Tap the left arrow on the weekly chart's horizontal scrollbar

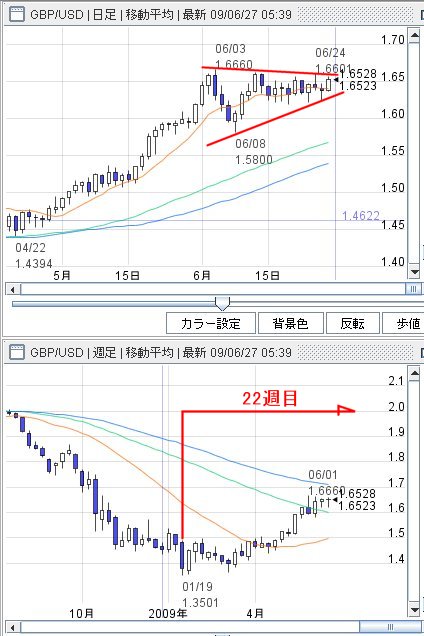[x=13, y=627]
